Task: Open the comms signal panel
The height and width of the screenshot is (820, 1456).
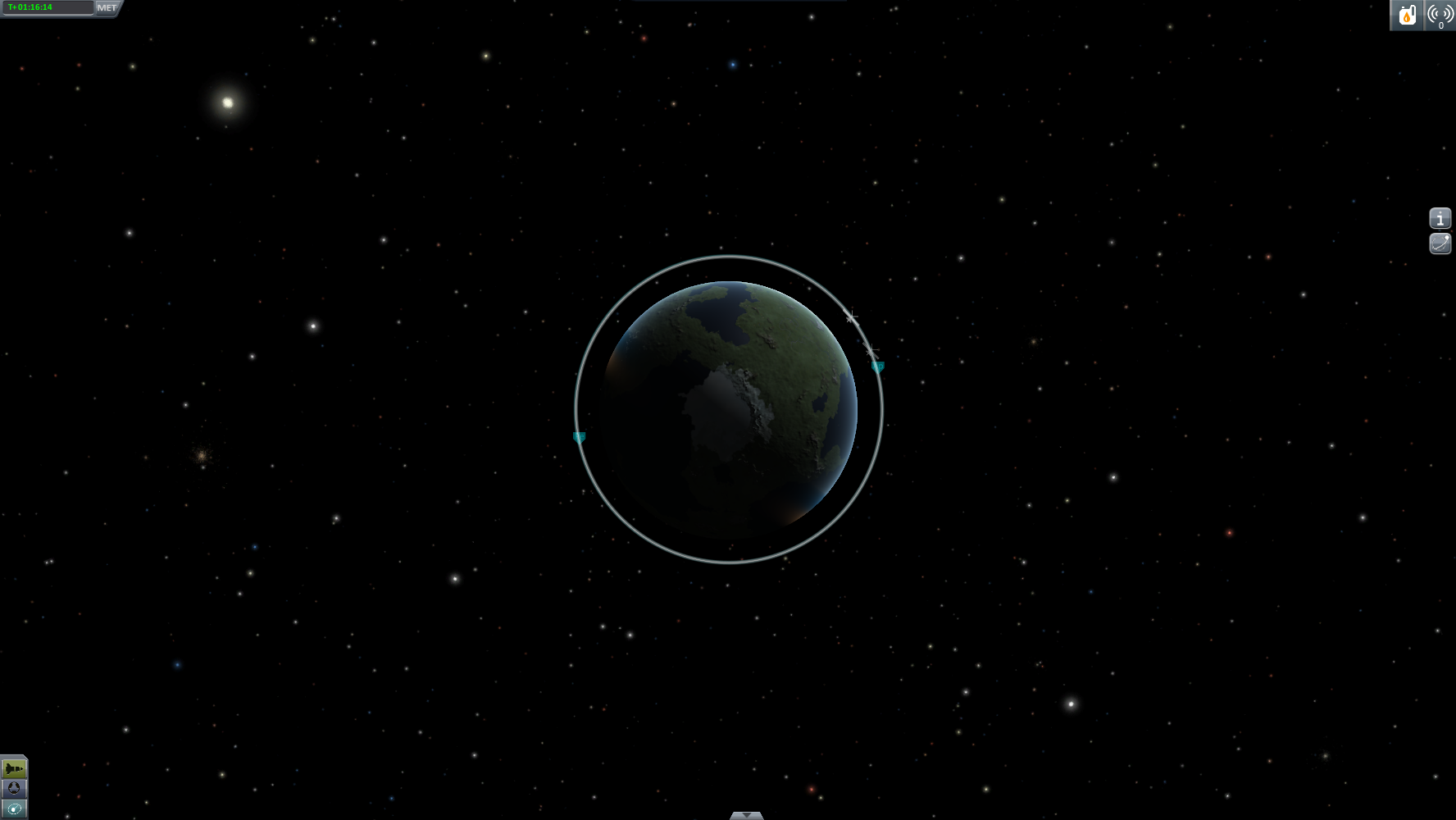Action: coord(1440,15)
